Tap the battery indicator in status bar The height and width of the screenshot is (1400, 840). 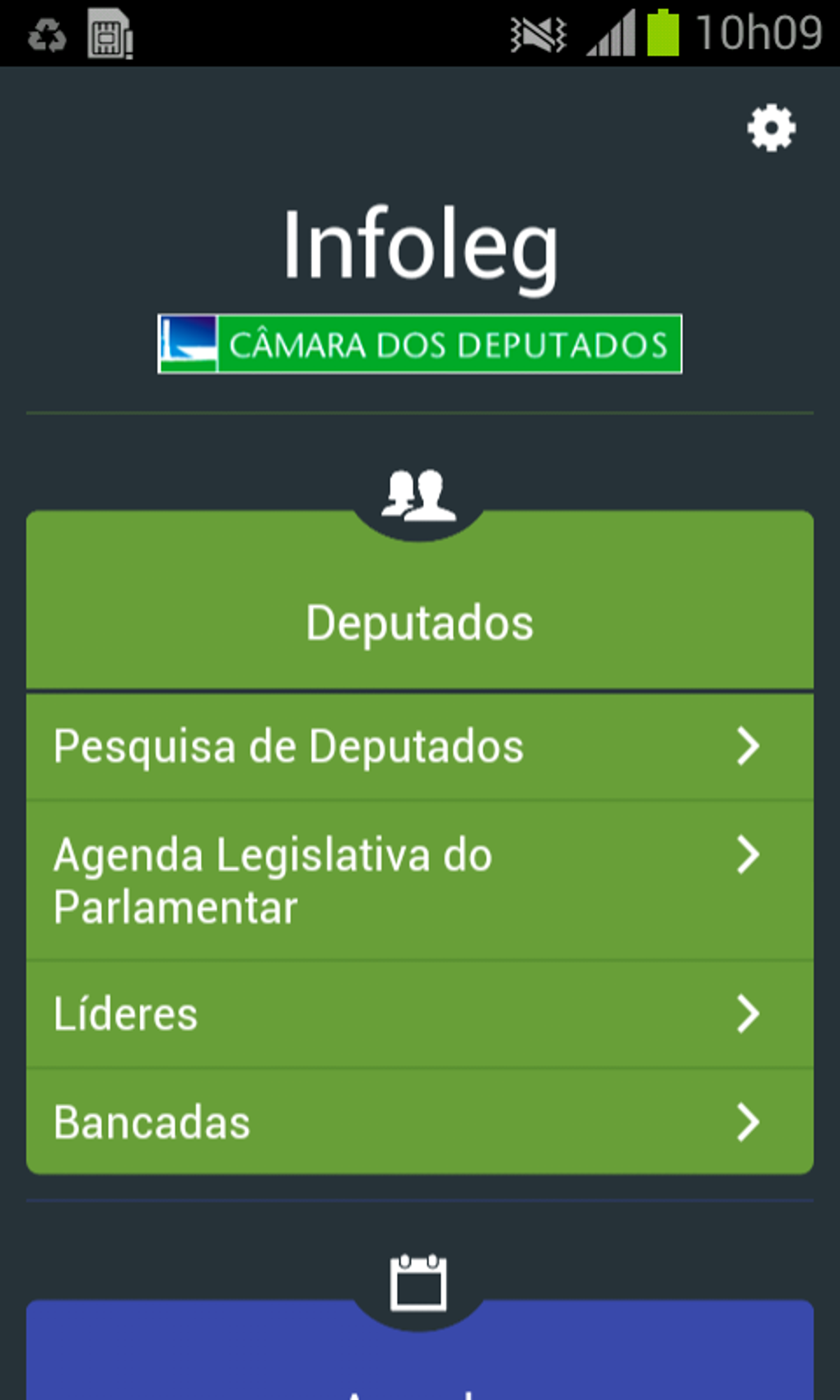pos(663,33)
